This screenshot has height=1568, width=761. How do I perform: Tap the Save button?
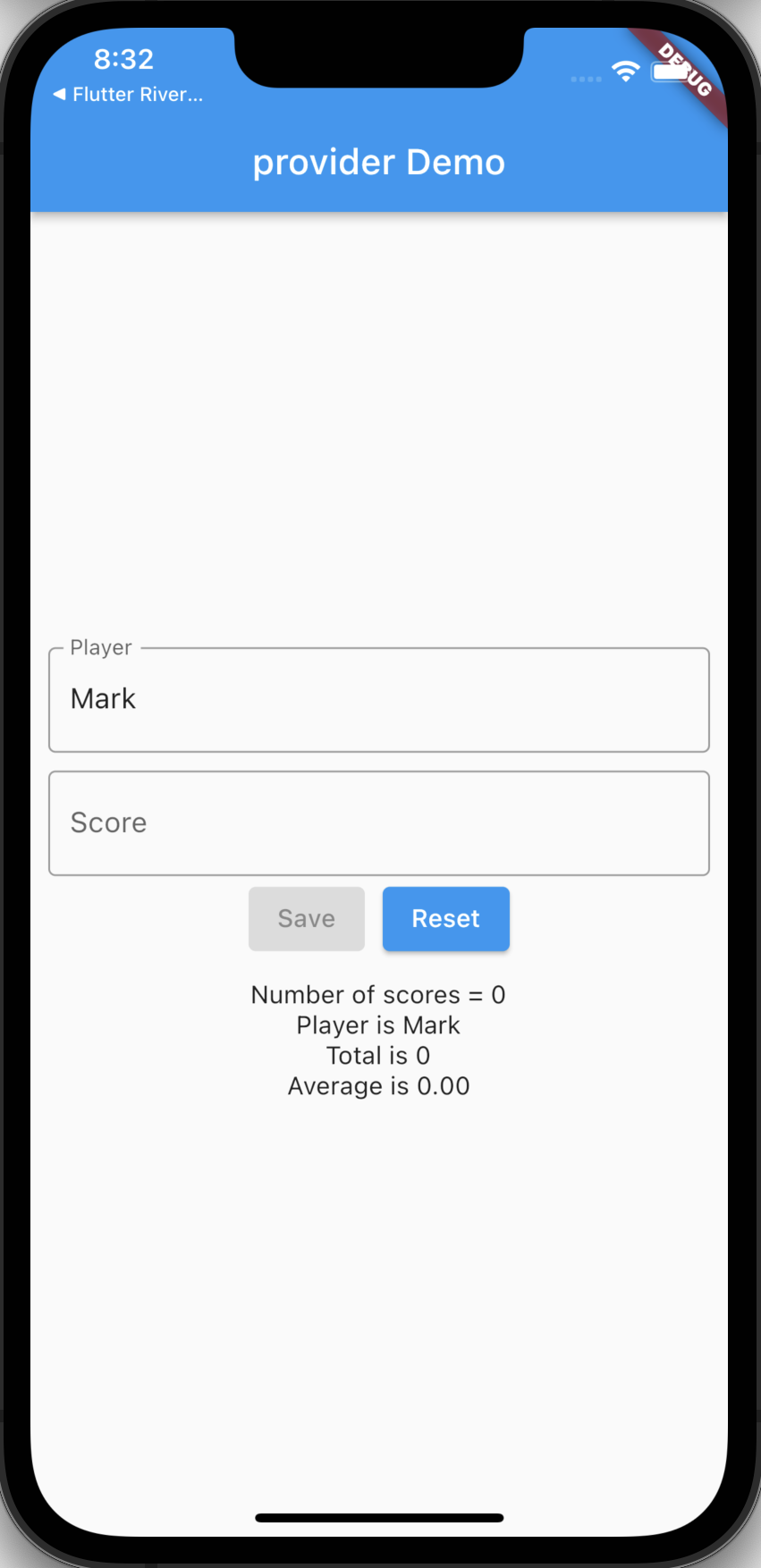pos(306,918)
